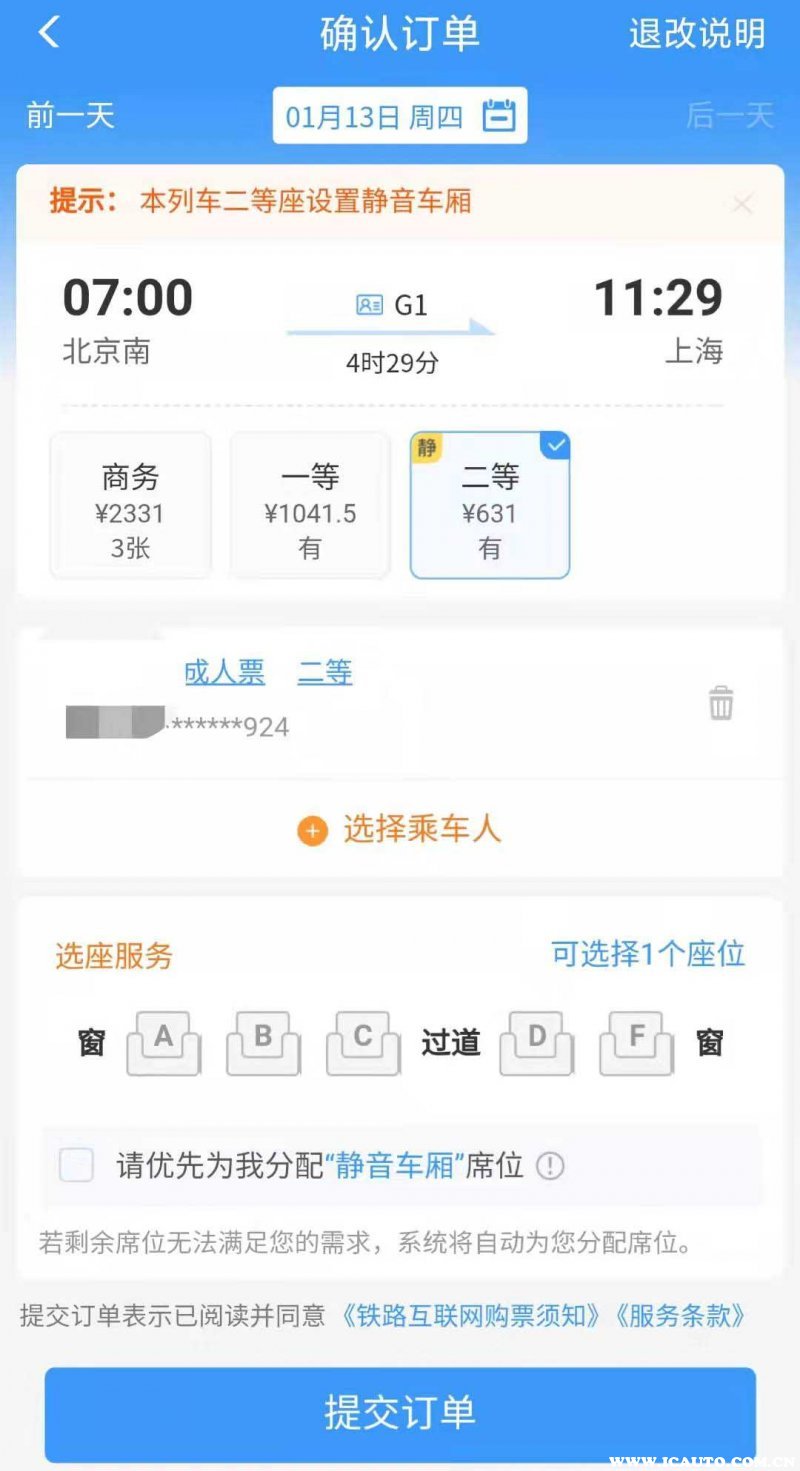Change the 成人票 ticket type

coord(224,673)
